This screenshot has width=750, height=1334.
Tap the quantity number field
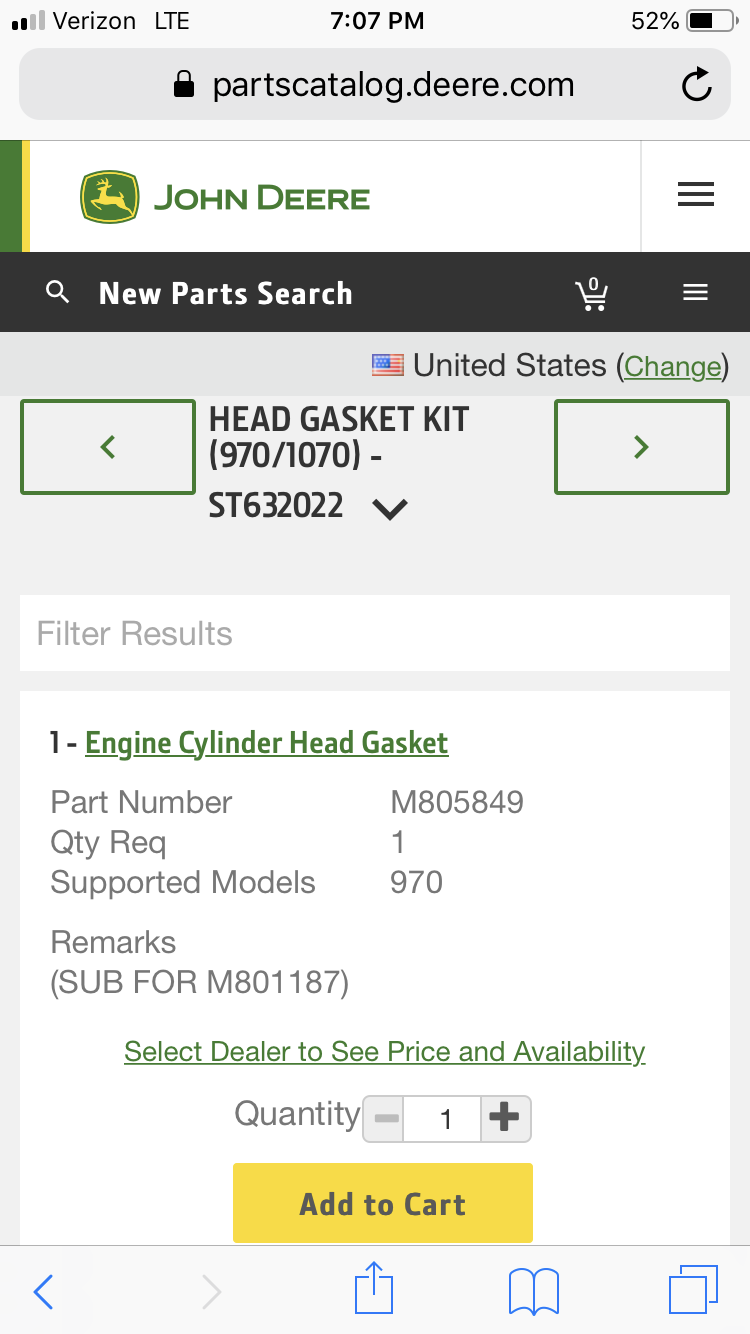pos(443,1119)
